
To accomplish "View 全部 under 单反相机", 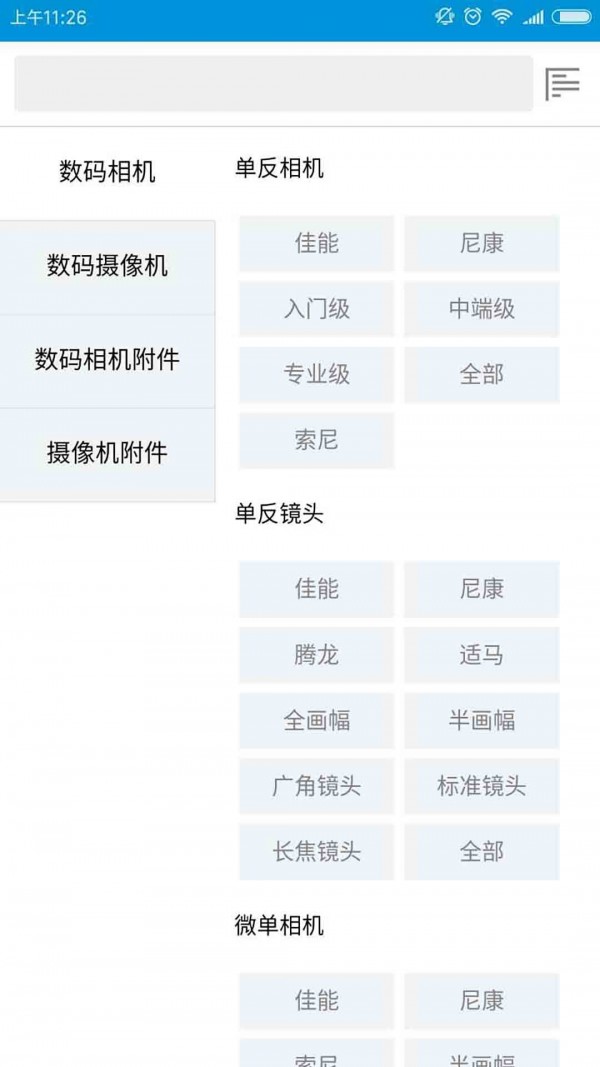I will tap(481, 375).
